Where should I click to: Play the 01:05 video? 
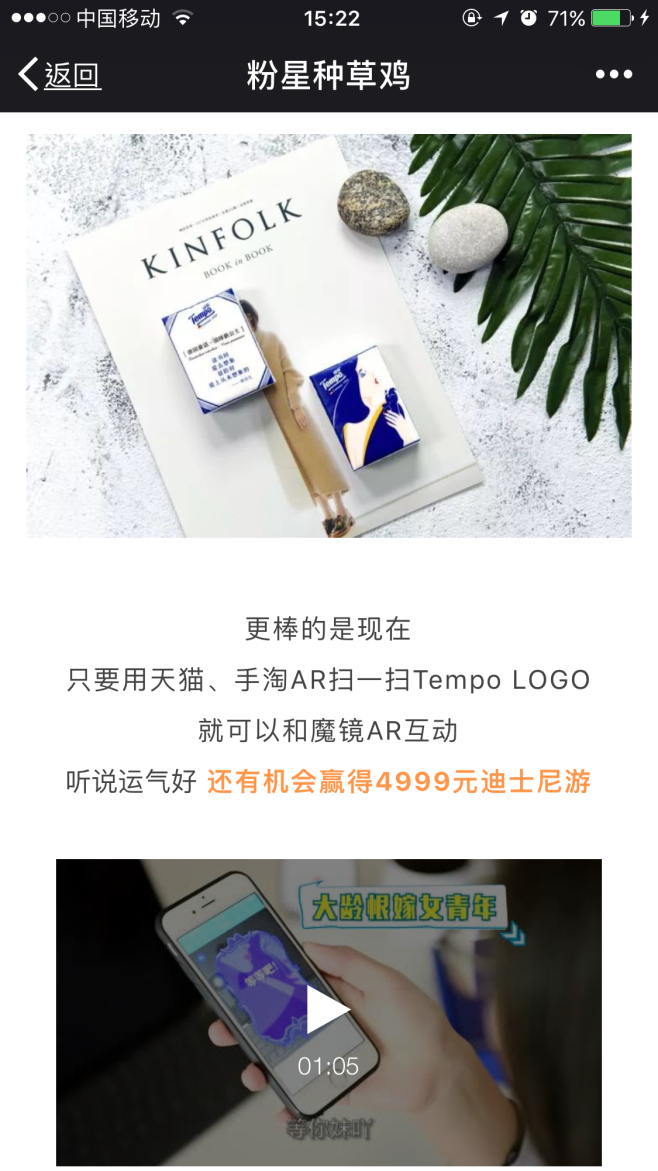pos(328,1010)
